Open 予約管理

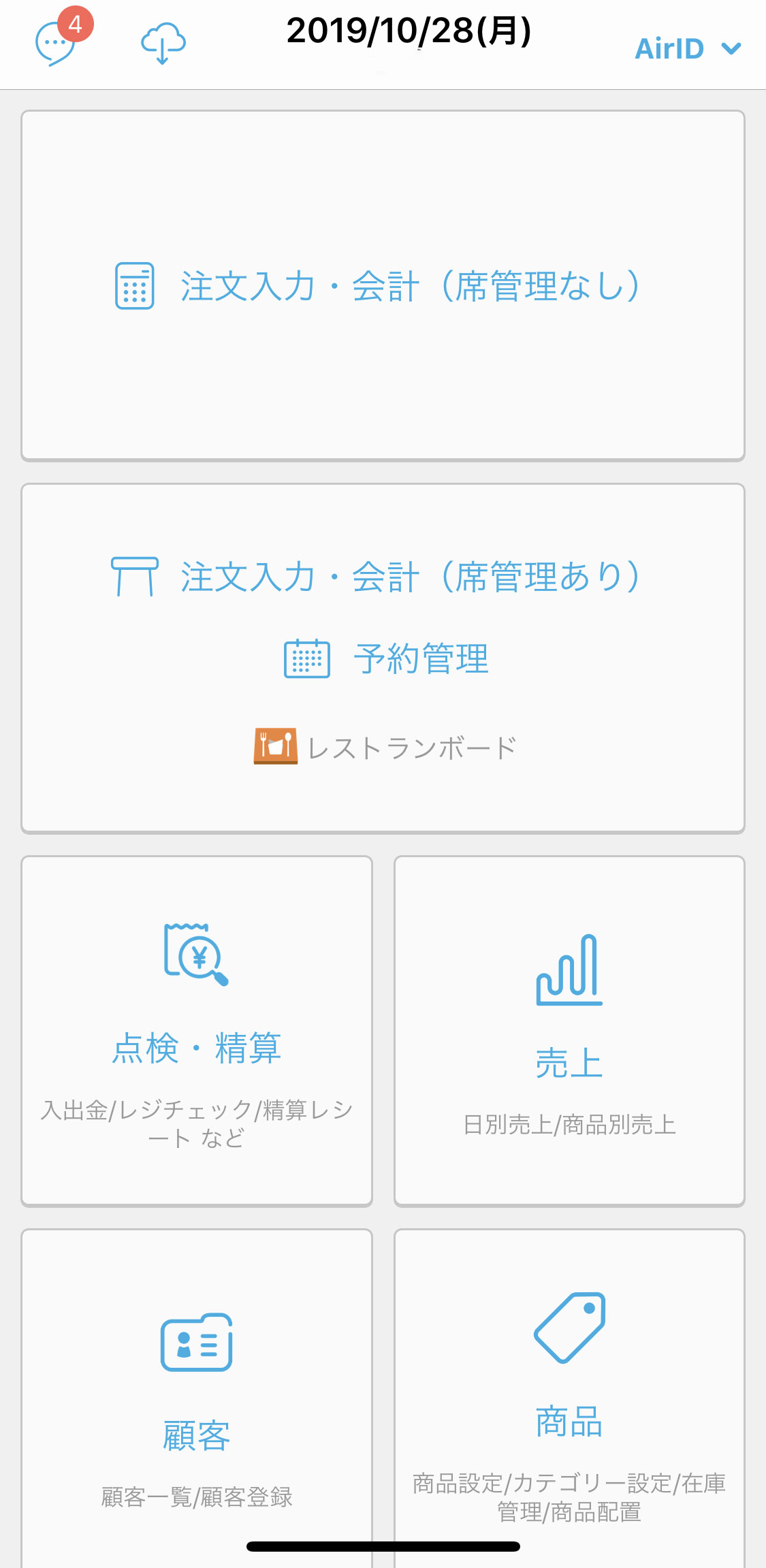click(386, 658)
